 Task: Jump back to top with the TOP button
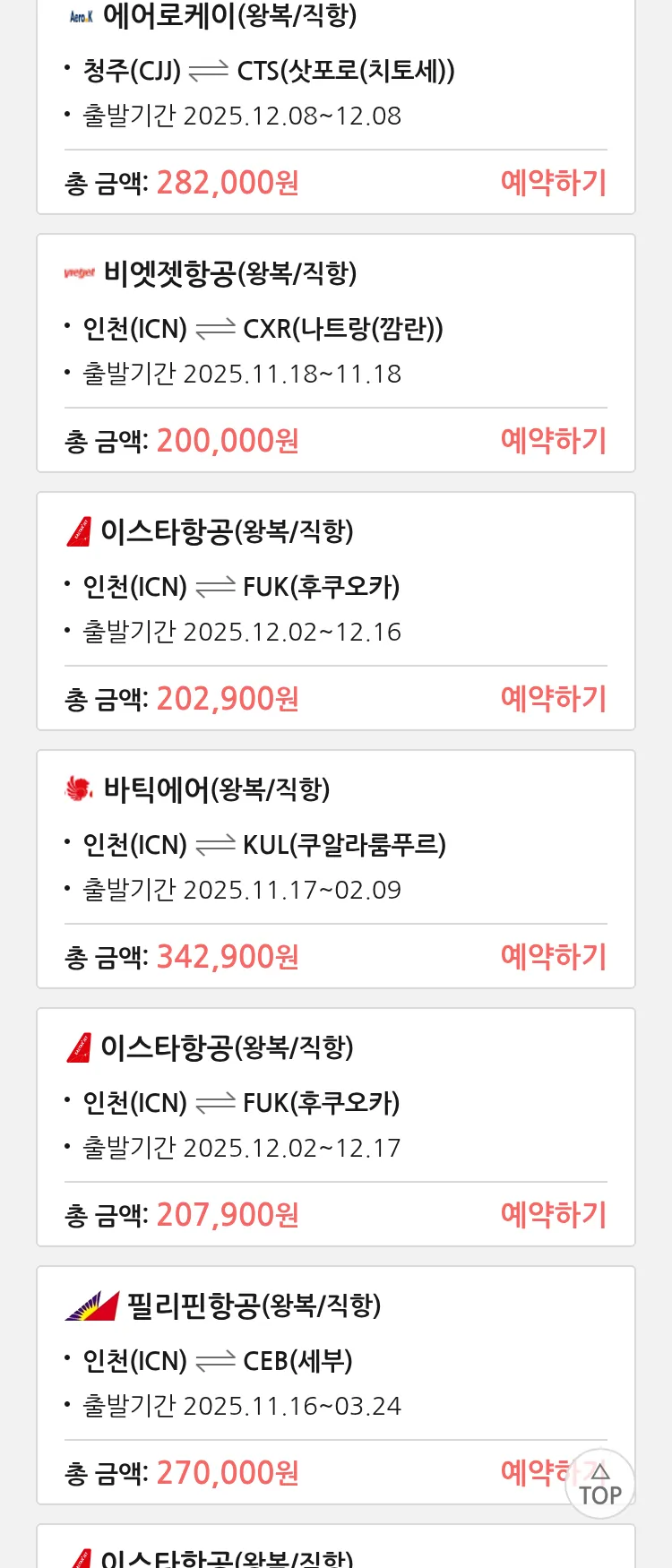[600, 1485]
